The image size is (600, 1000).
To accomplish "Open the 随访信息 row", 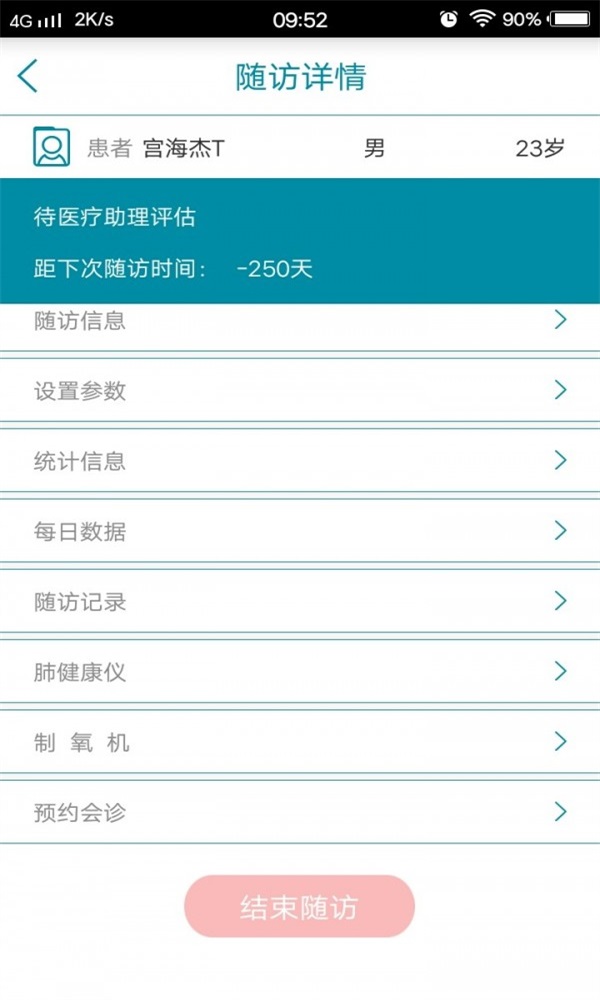I will point(300,322).
